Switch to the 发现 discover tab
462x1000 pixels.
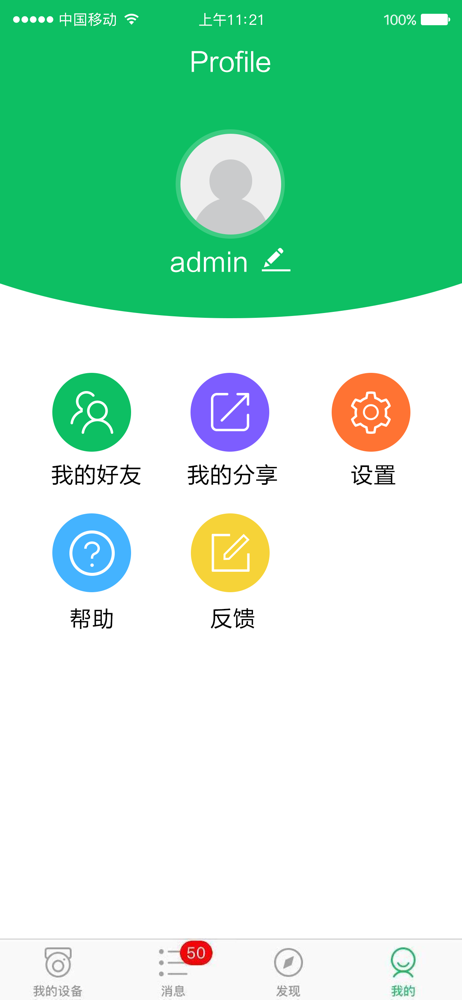[288, 972]
